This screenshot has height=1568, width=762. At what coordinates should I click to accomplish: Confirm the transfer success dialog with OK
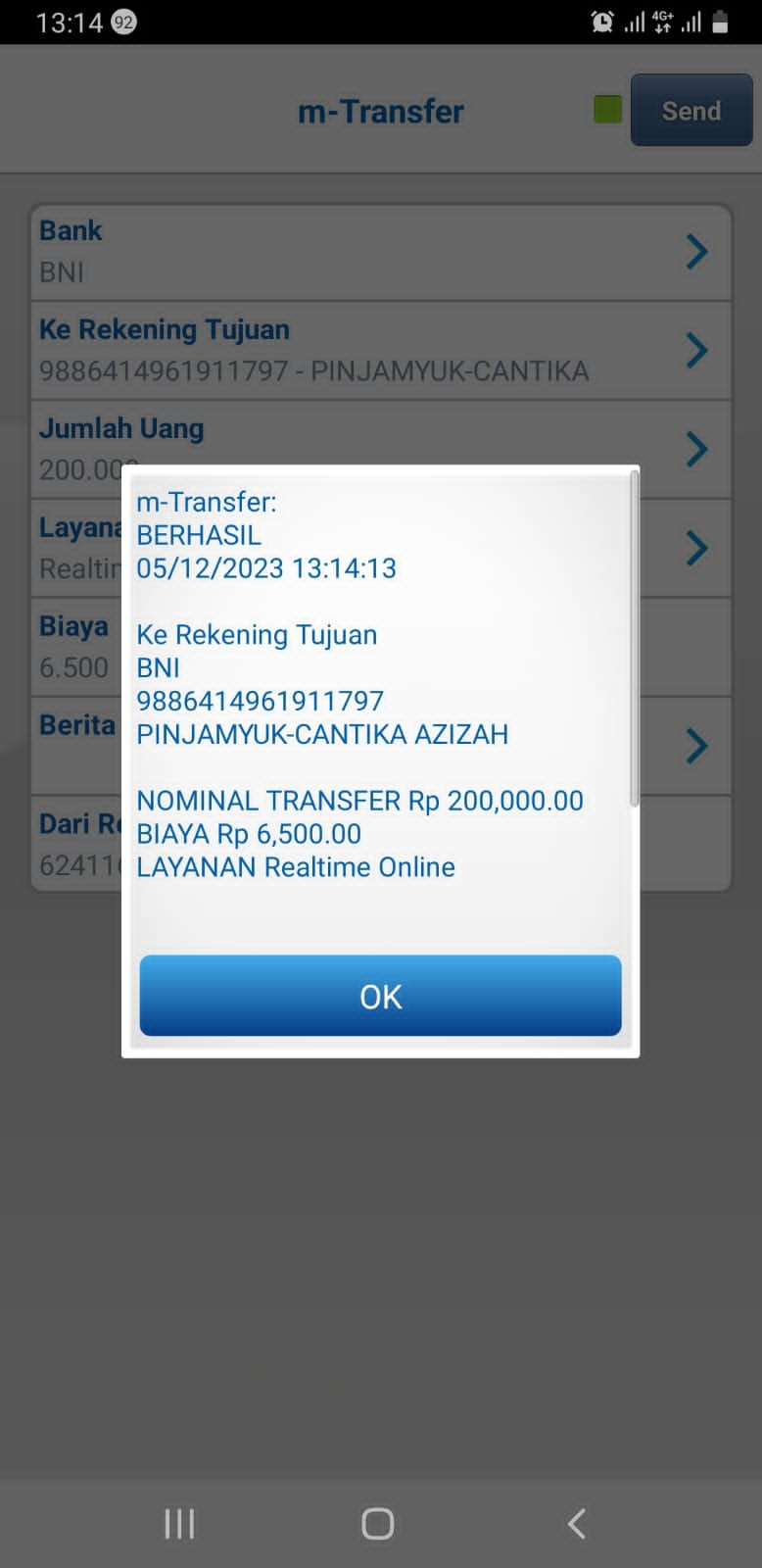tap(380, 996)
